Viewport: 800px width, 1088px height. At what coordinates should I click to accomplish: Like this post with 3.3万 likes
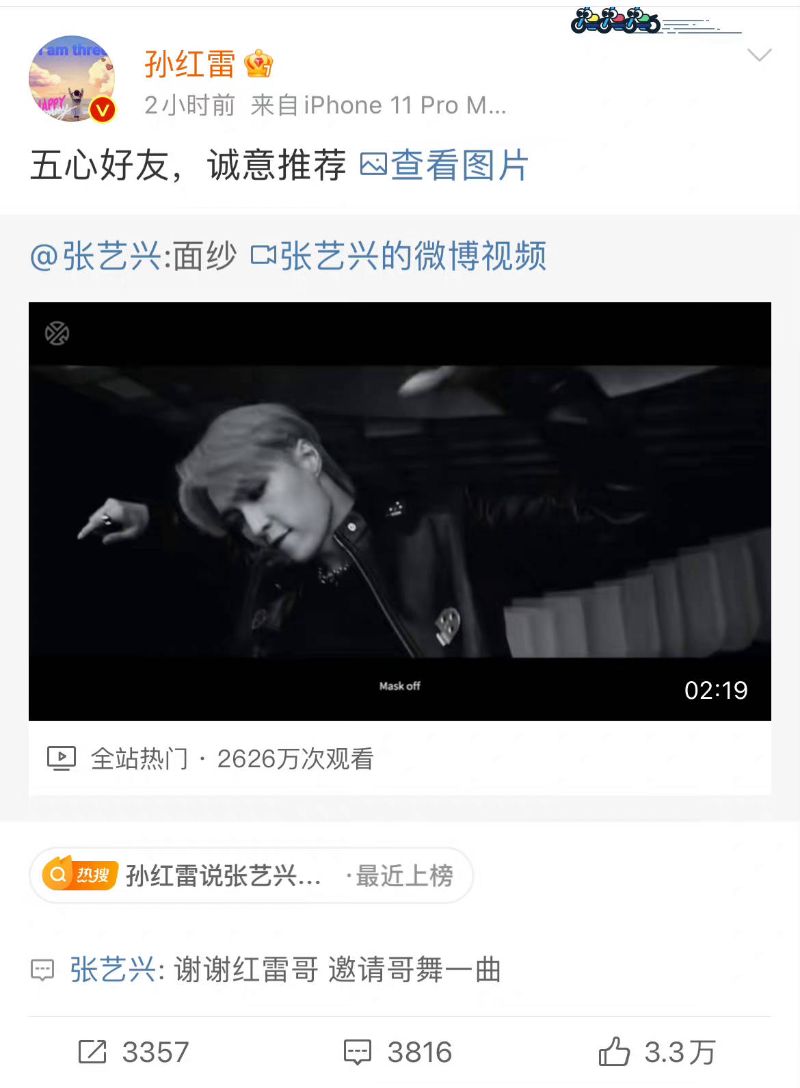tap(658, 1052)
